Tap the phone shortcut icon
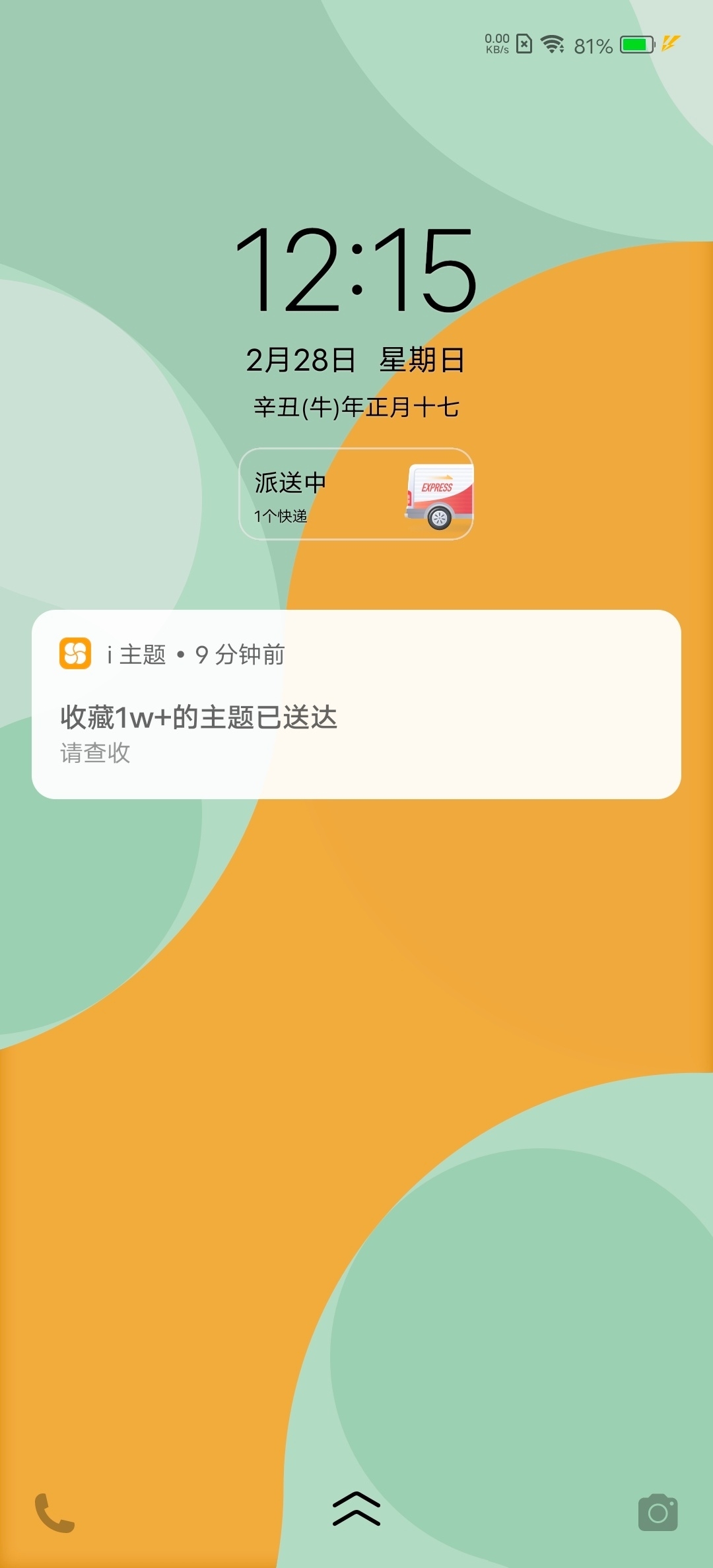 tap(54, 1513)
